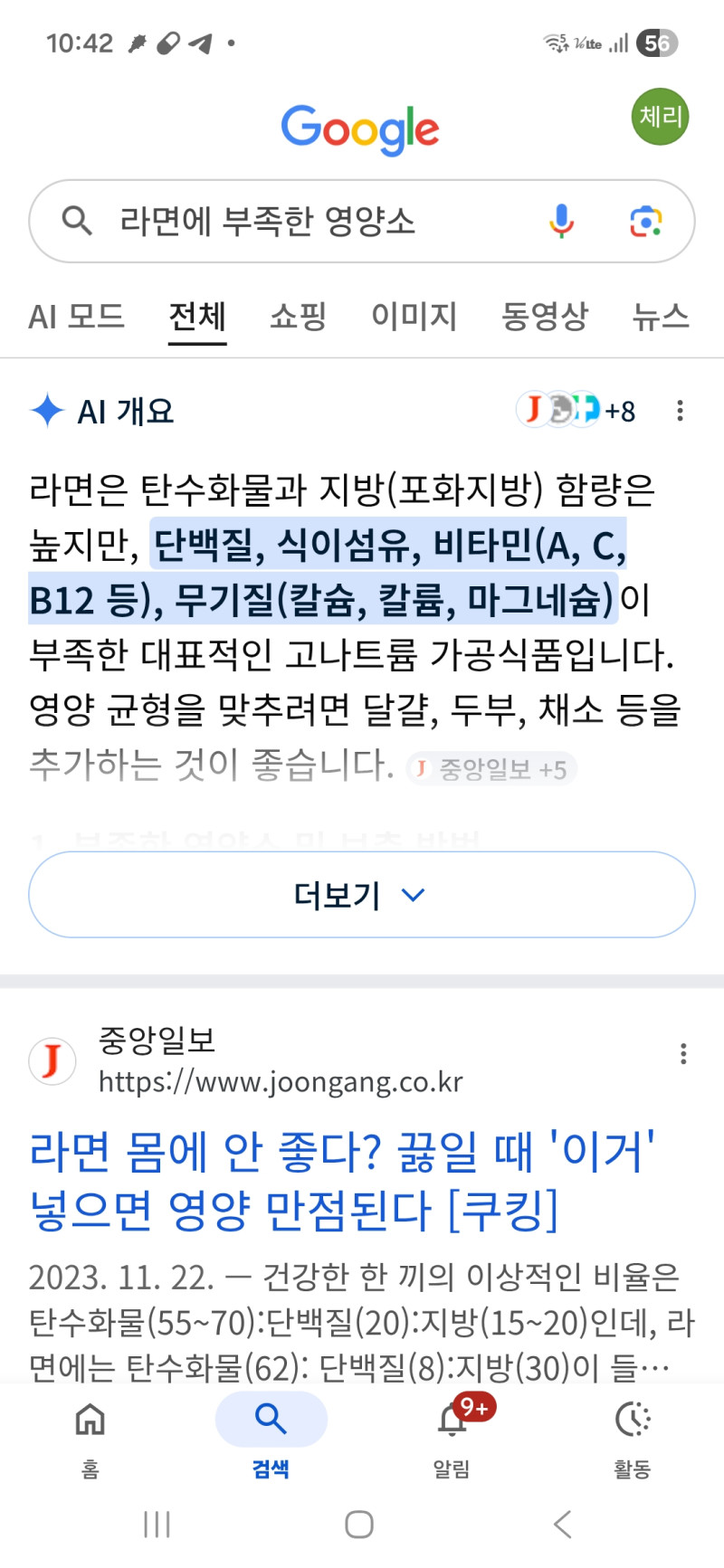Viewport: 724px width, 1568px height.
Task: Go to the 홈 bottom tab
Action: point(90,1434)
